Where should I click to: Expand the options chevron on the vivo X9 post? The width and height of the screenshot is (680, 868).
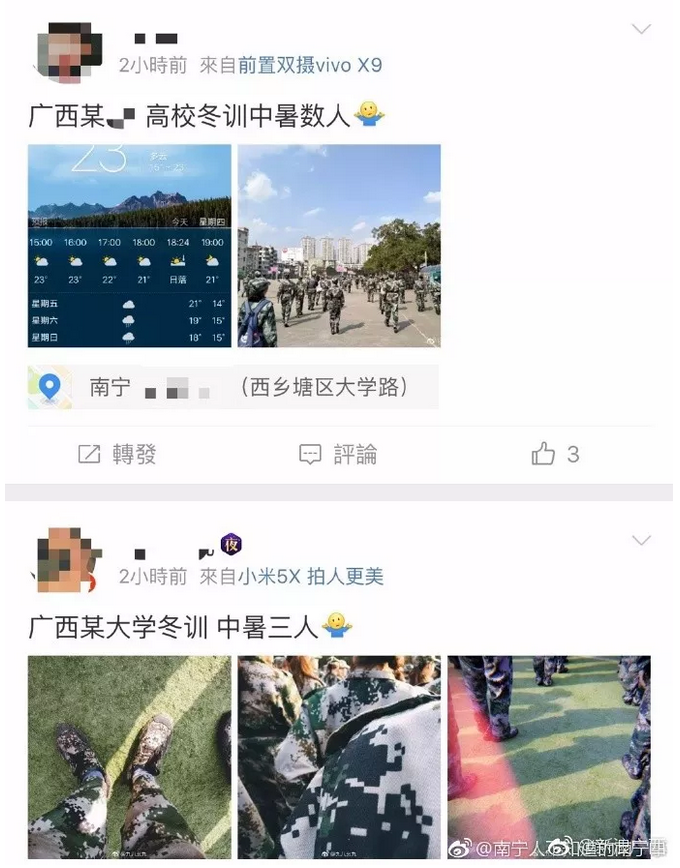(x=641, y=29)
